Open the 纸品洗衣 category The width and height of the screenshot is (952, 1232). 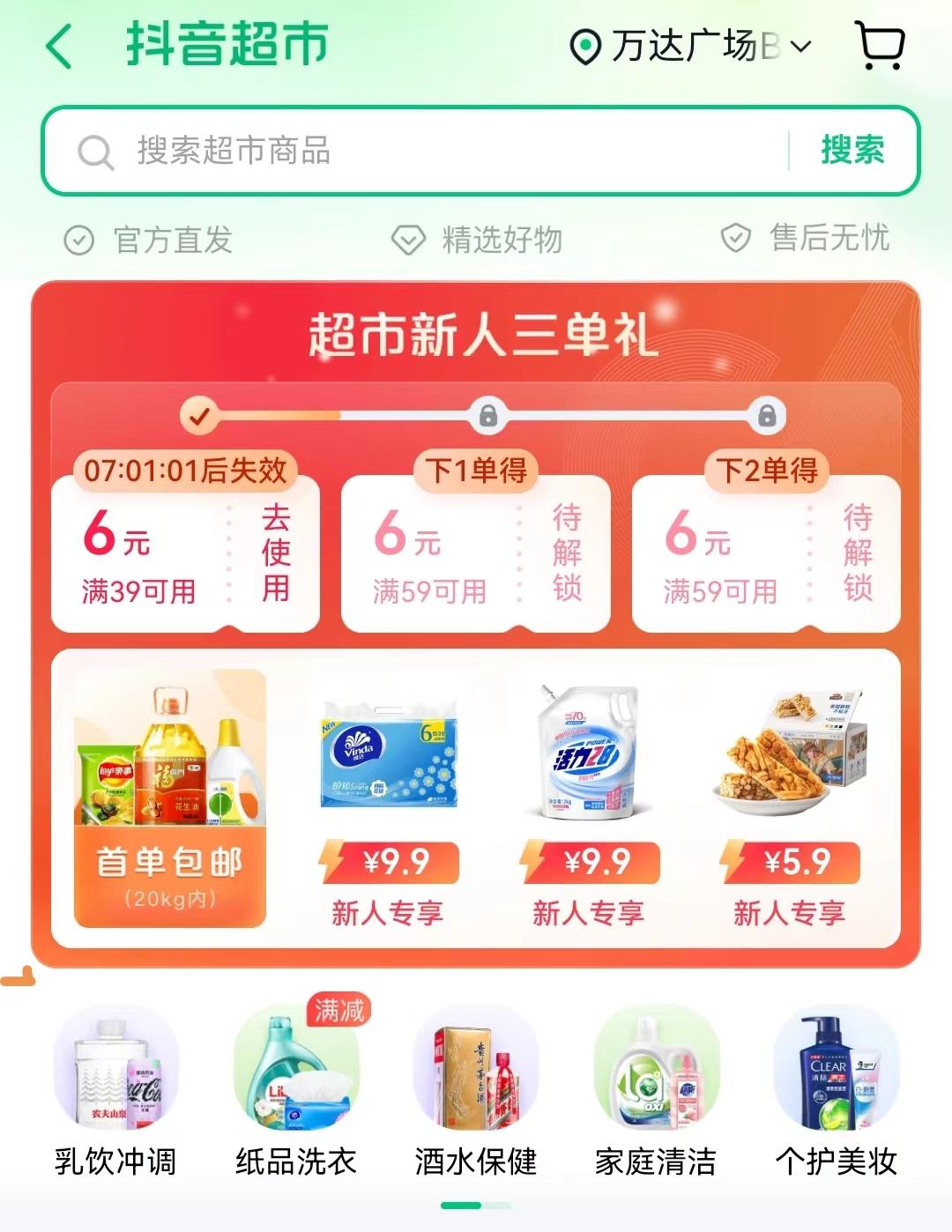(x=296, y=1092)
